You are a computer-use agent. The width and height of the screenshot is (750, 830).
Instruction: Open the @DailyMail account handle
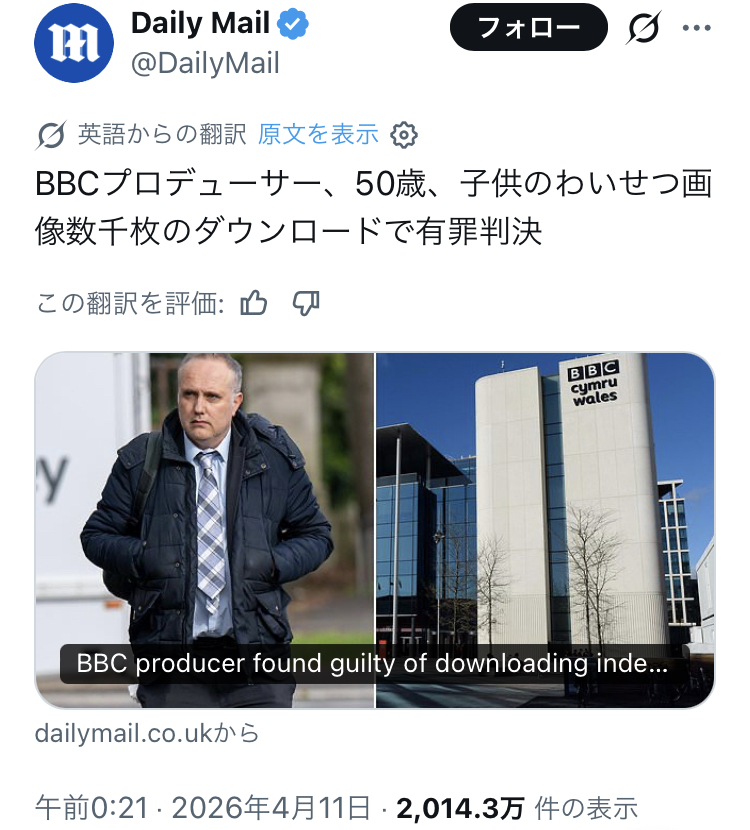pos(205,64)
